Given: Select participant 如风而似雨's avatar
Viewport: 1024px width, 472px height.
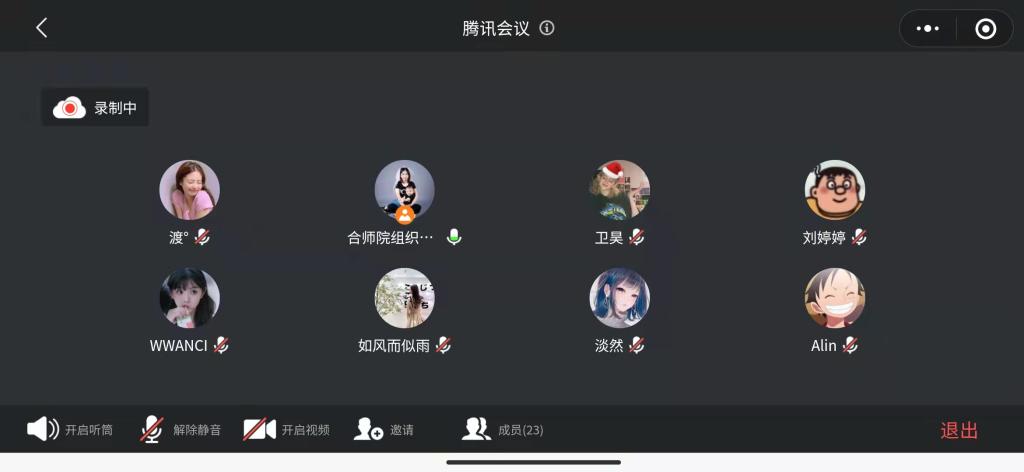Looking at the screenshot, I should [405, 298].
